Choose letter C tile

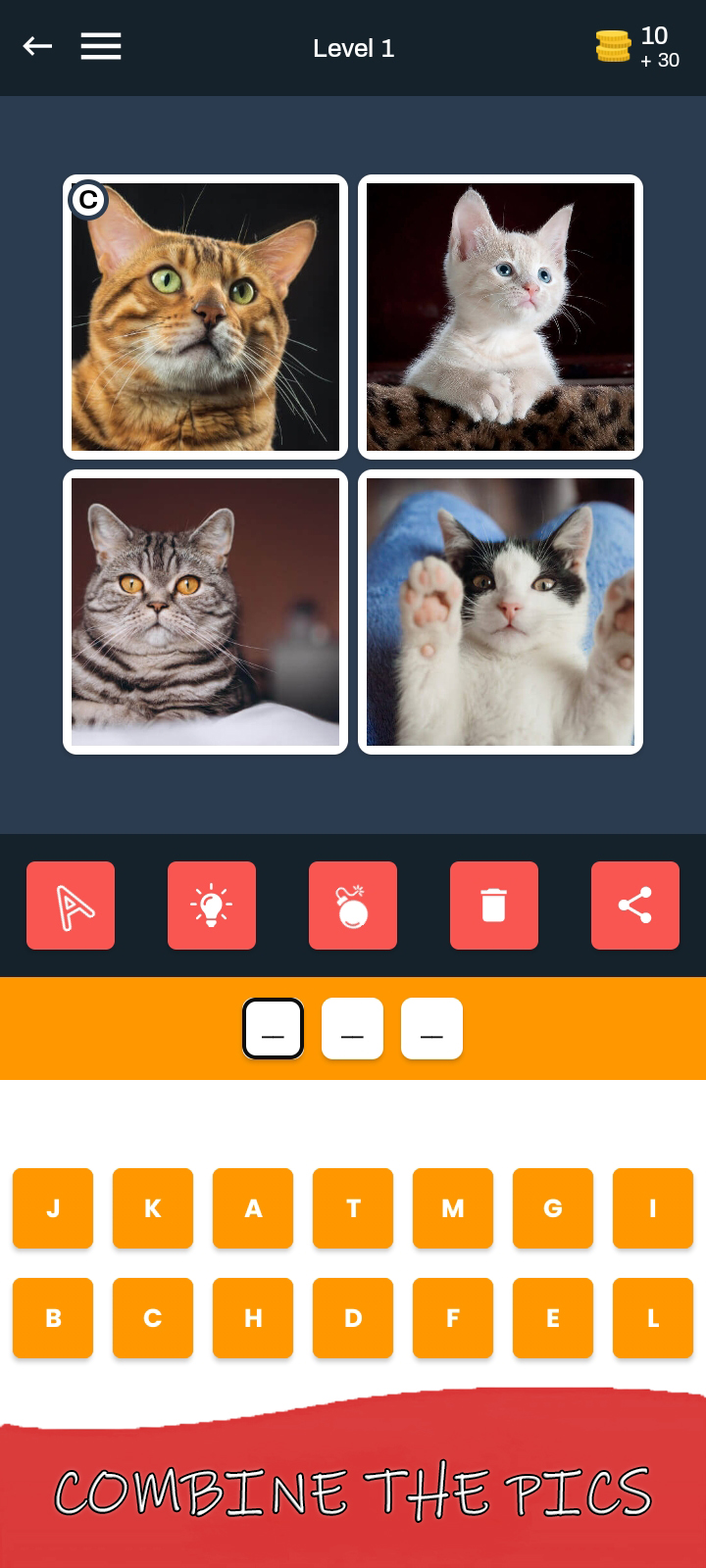pos(153,1318)
